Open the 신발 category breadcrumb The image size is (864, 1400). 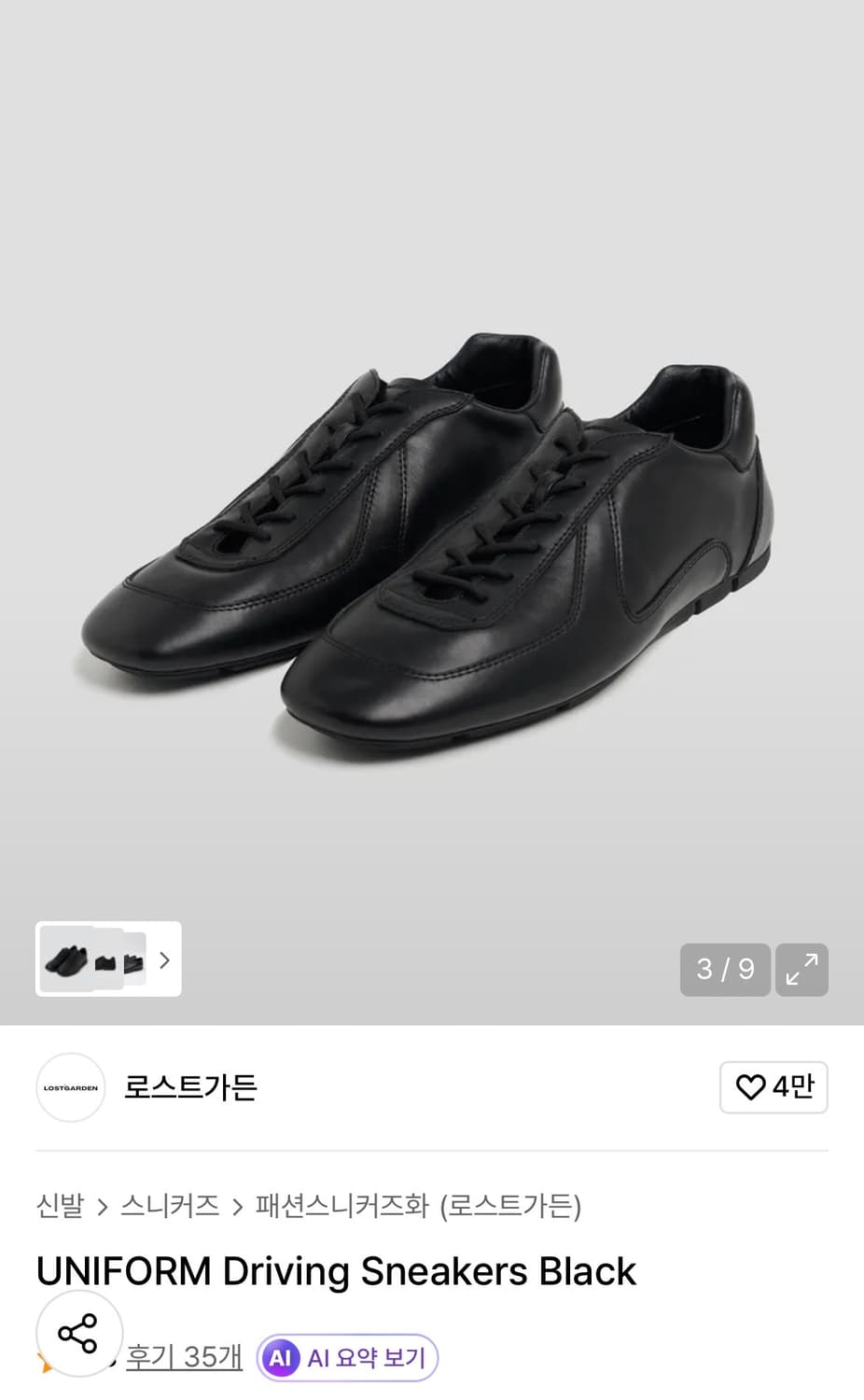60,1206
